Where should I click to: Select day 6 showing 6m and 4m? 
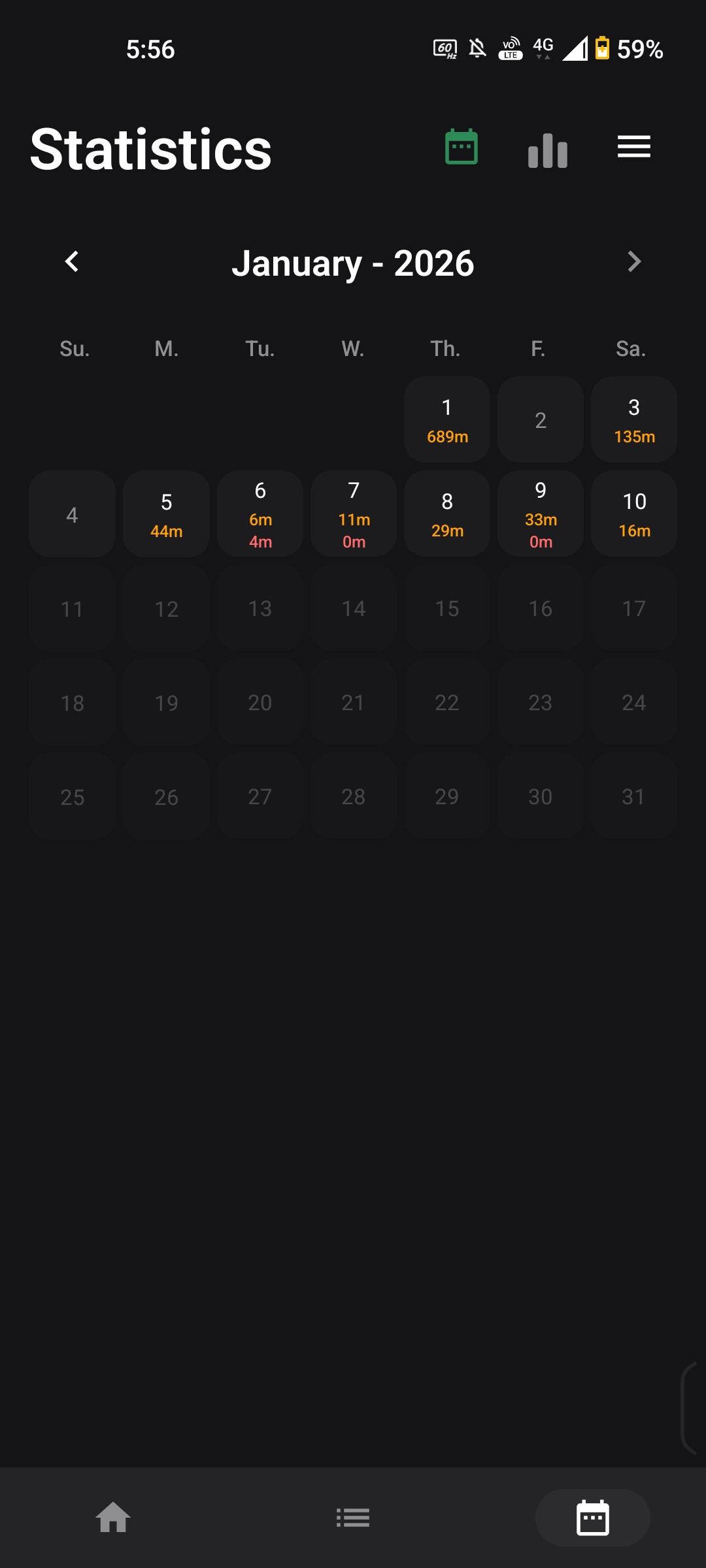[x=260, y=514]
